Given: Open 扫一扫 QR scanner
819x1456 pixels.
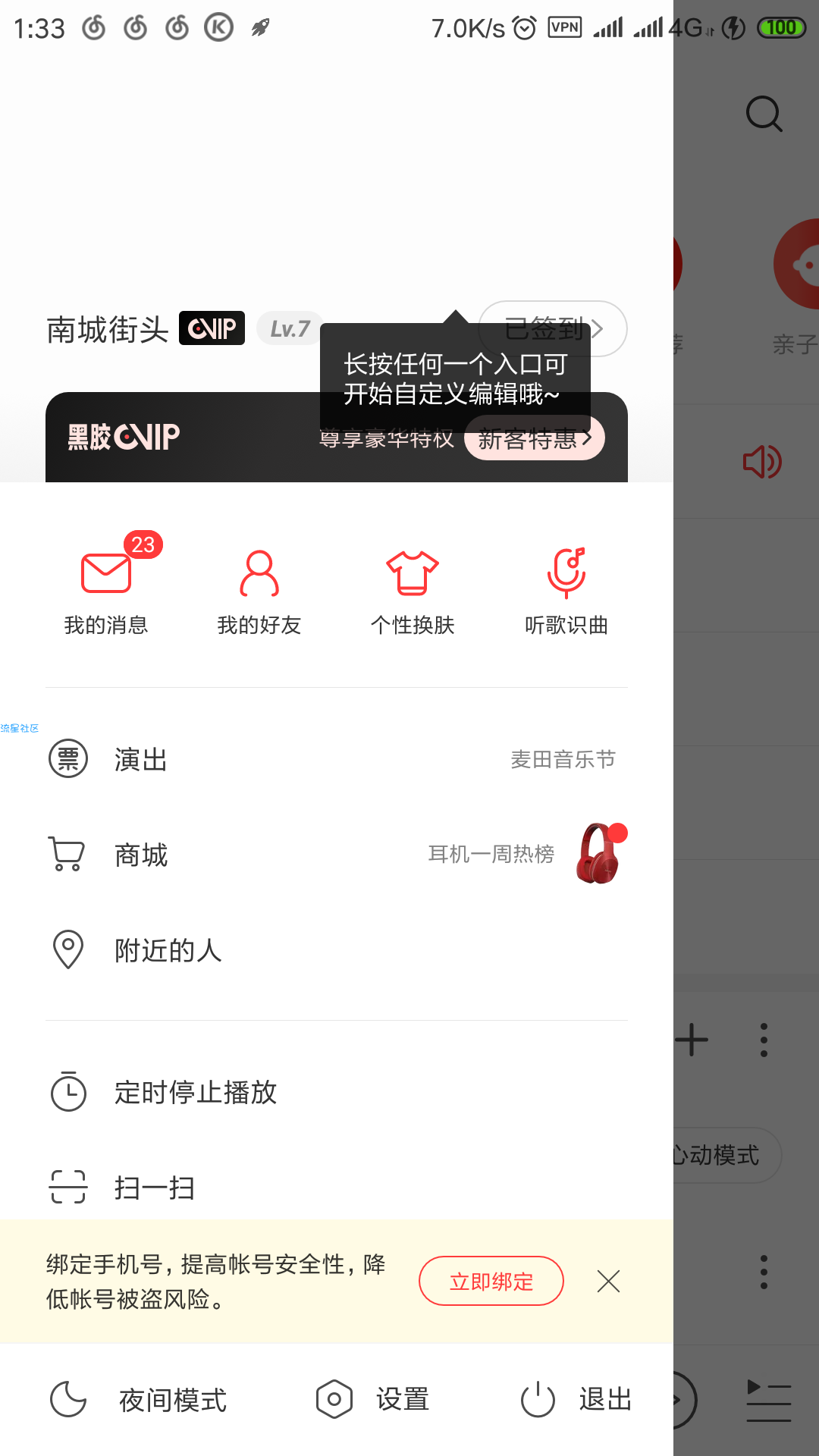Looking at the screenshot, I should point(154,1188).
